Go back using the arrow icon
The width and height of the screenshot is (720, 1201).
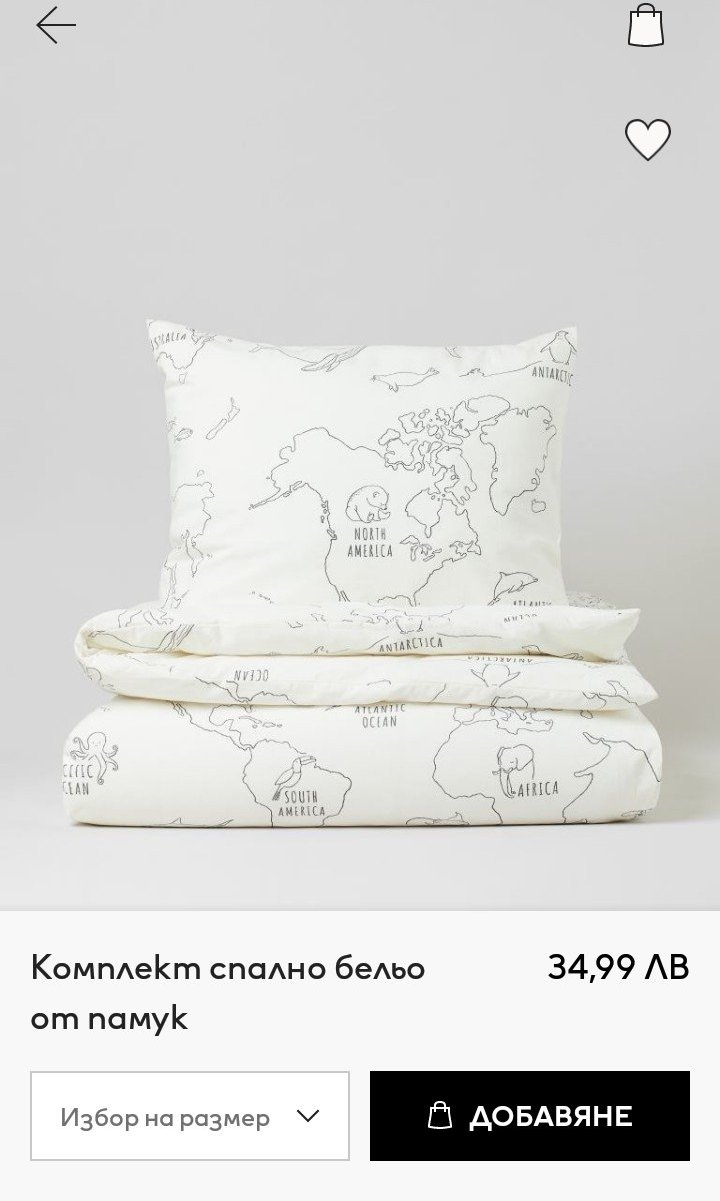click(x=56, y=25)
